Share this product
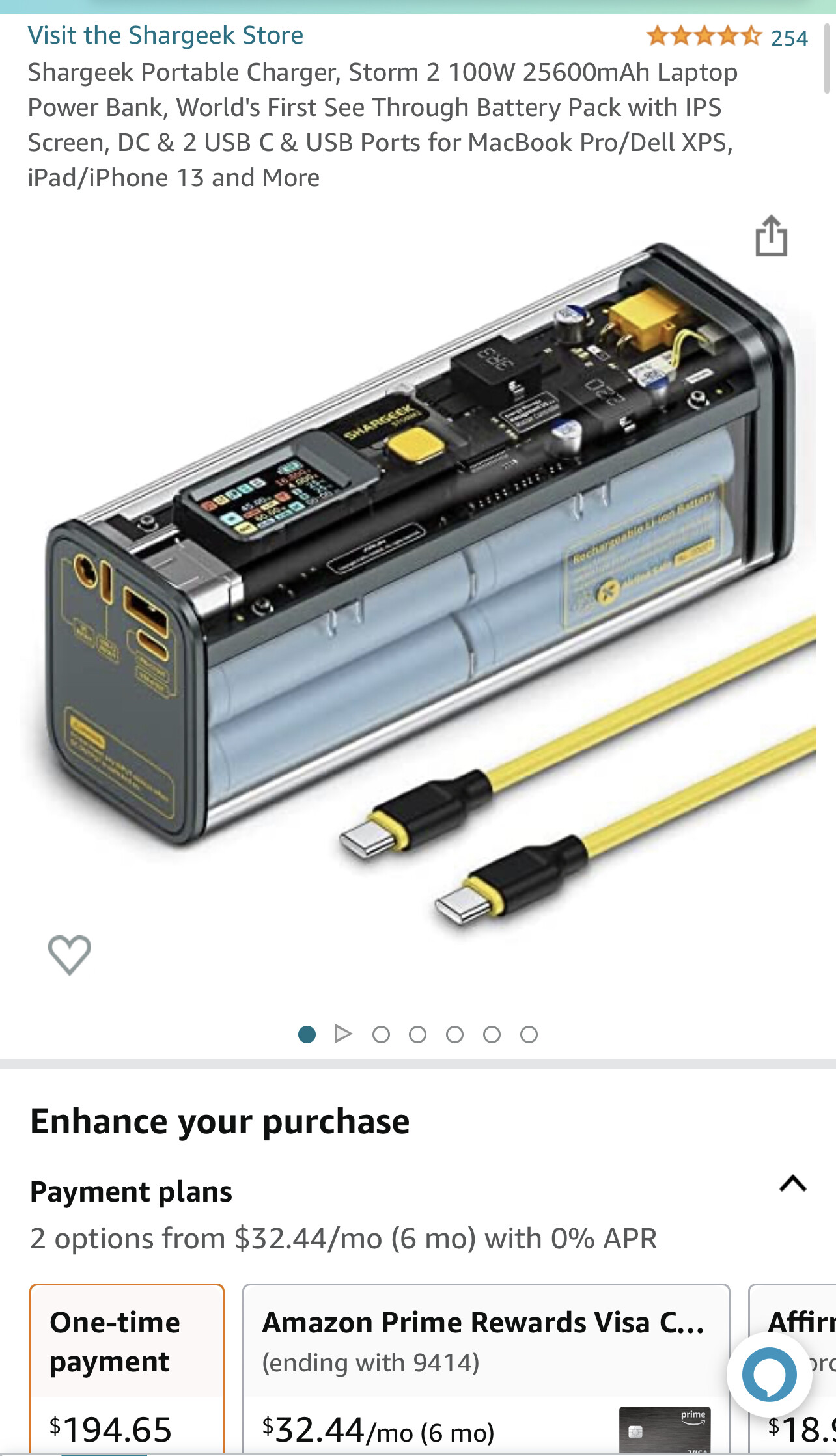836x1456 pixels. click(x=771, y=236)
